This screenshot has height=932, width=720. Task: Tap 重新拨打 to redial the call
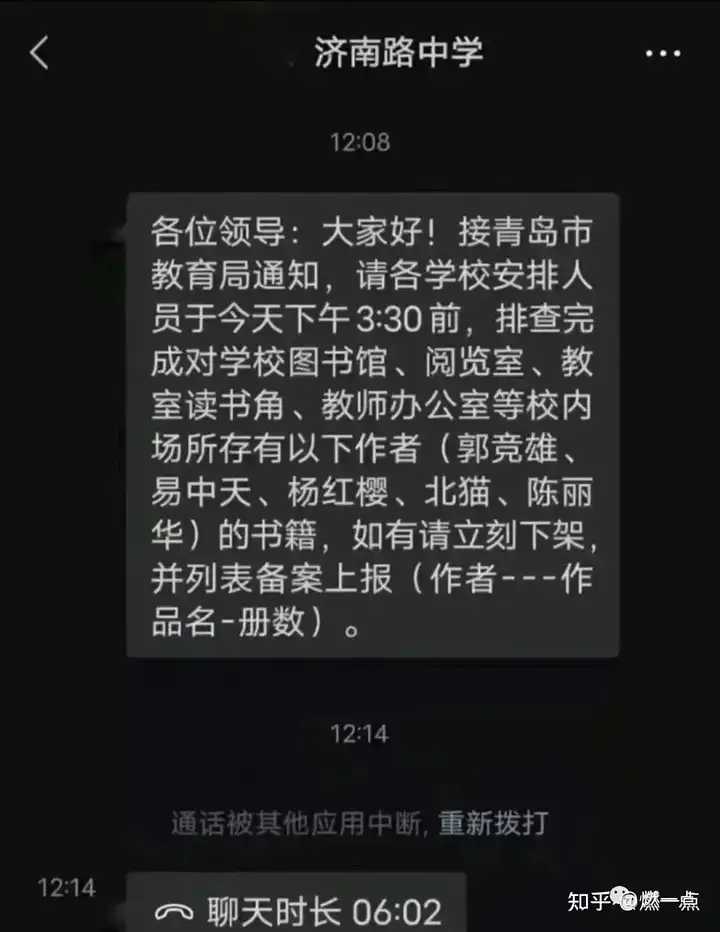click(493, 823)
